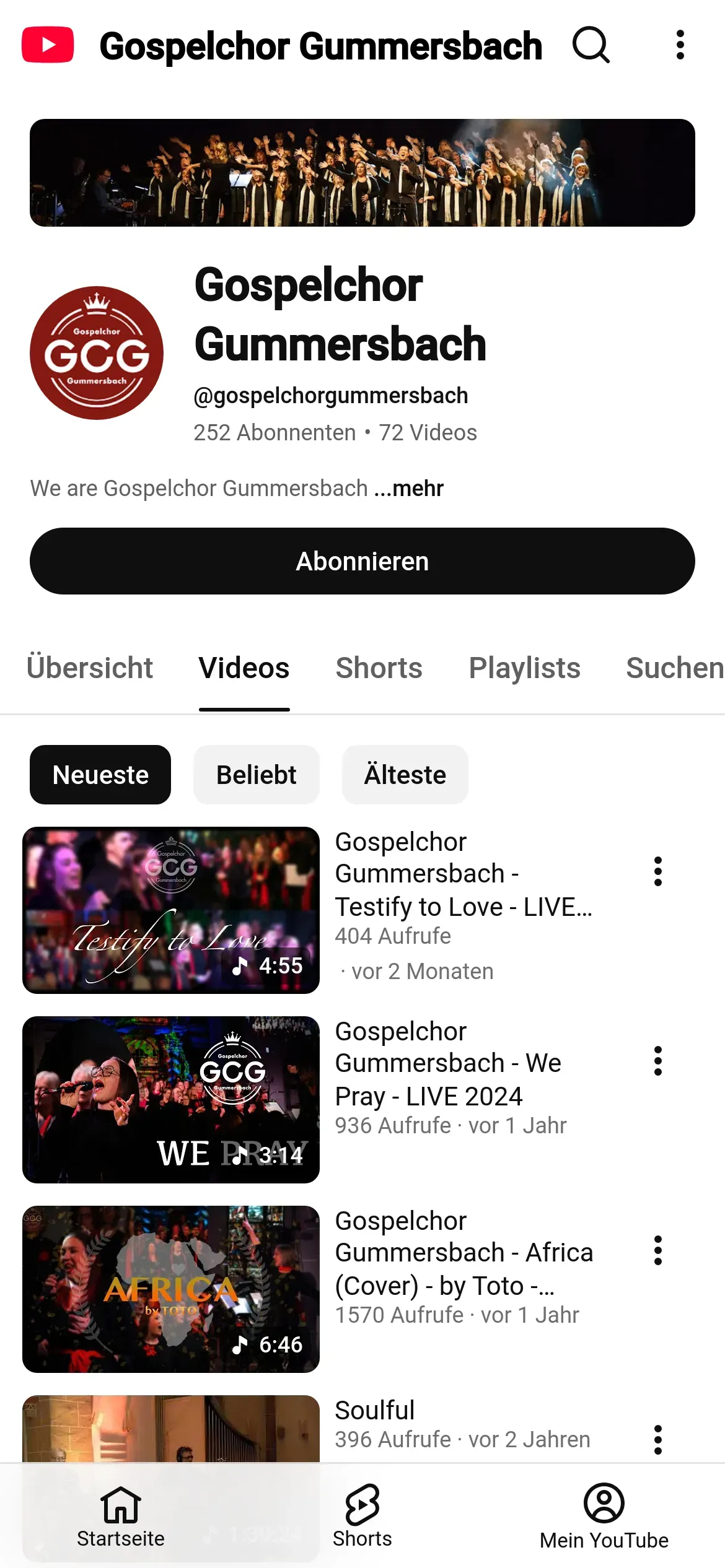Open the Mein YouTube tab
Image resolution: width=725 pixels, height=1568 pixels.
[x=604, y=1516]
